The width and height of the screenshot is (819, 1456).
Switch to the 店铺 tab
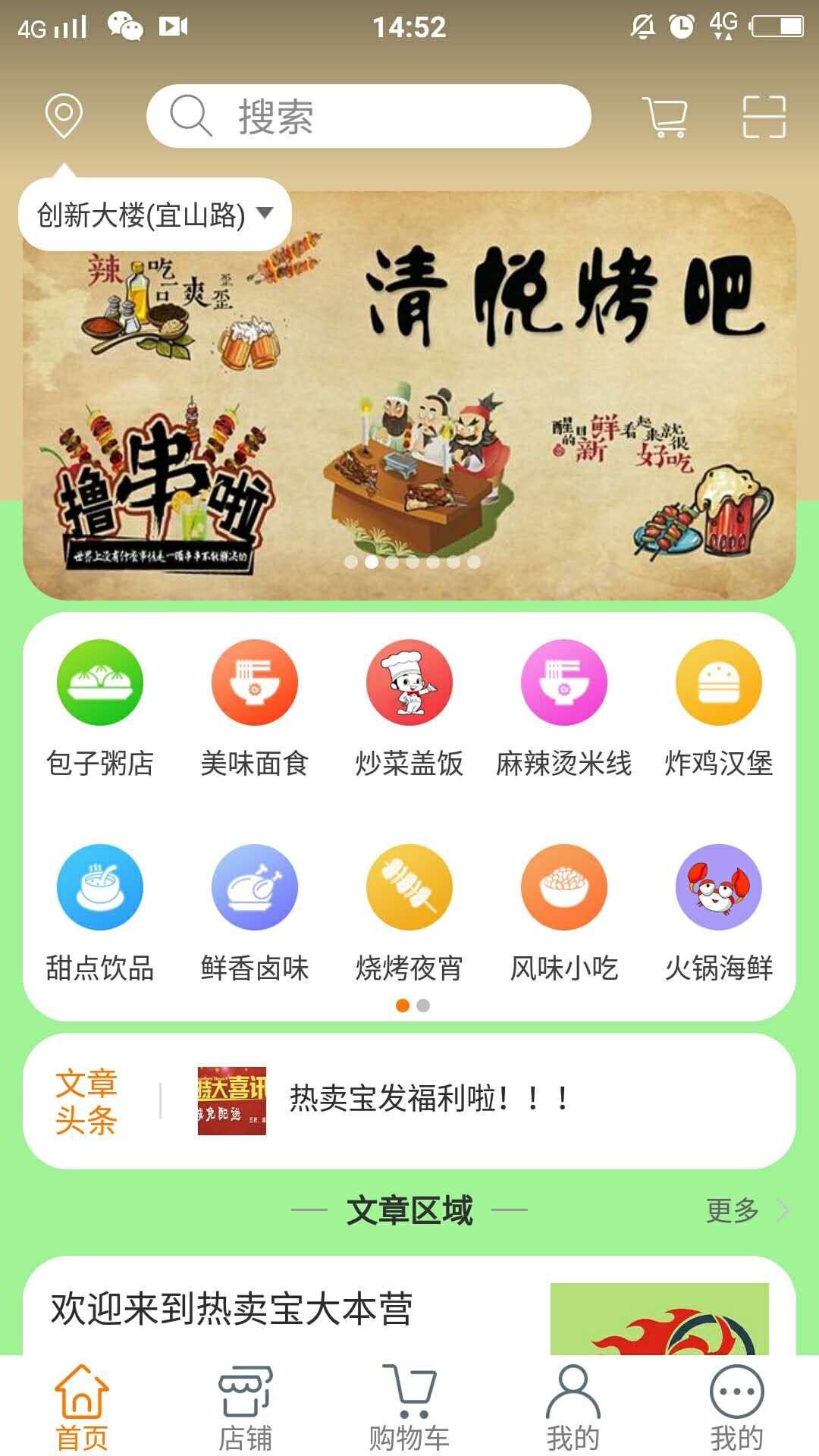coord(245,1407)
